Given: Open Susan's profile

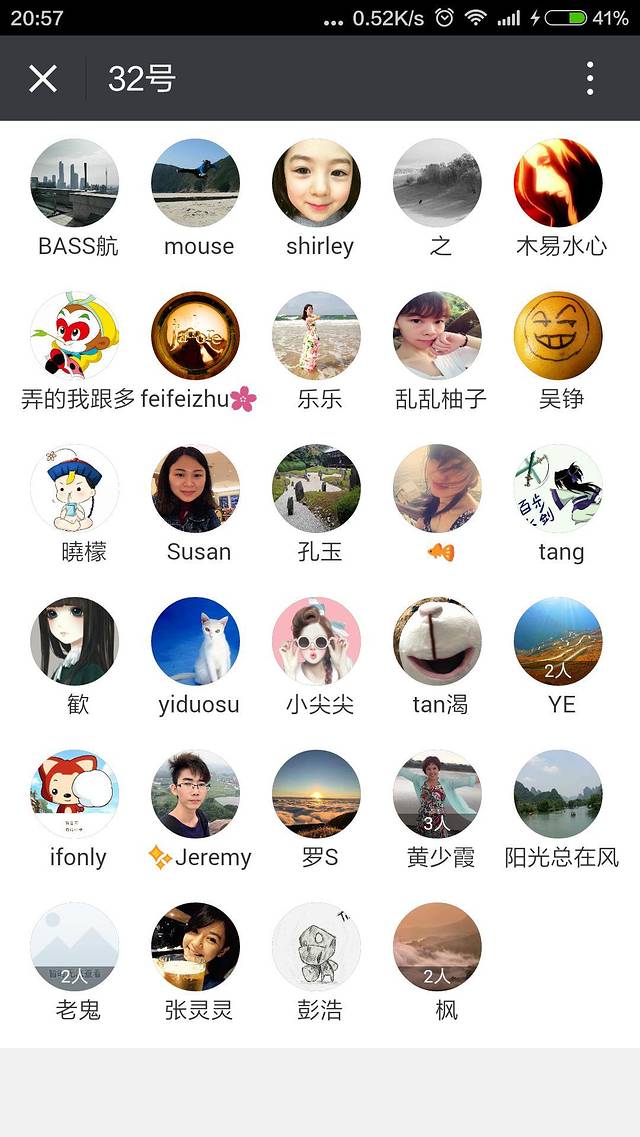Looking at the screenshot, I should tap(196, 489).
